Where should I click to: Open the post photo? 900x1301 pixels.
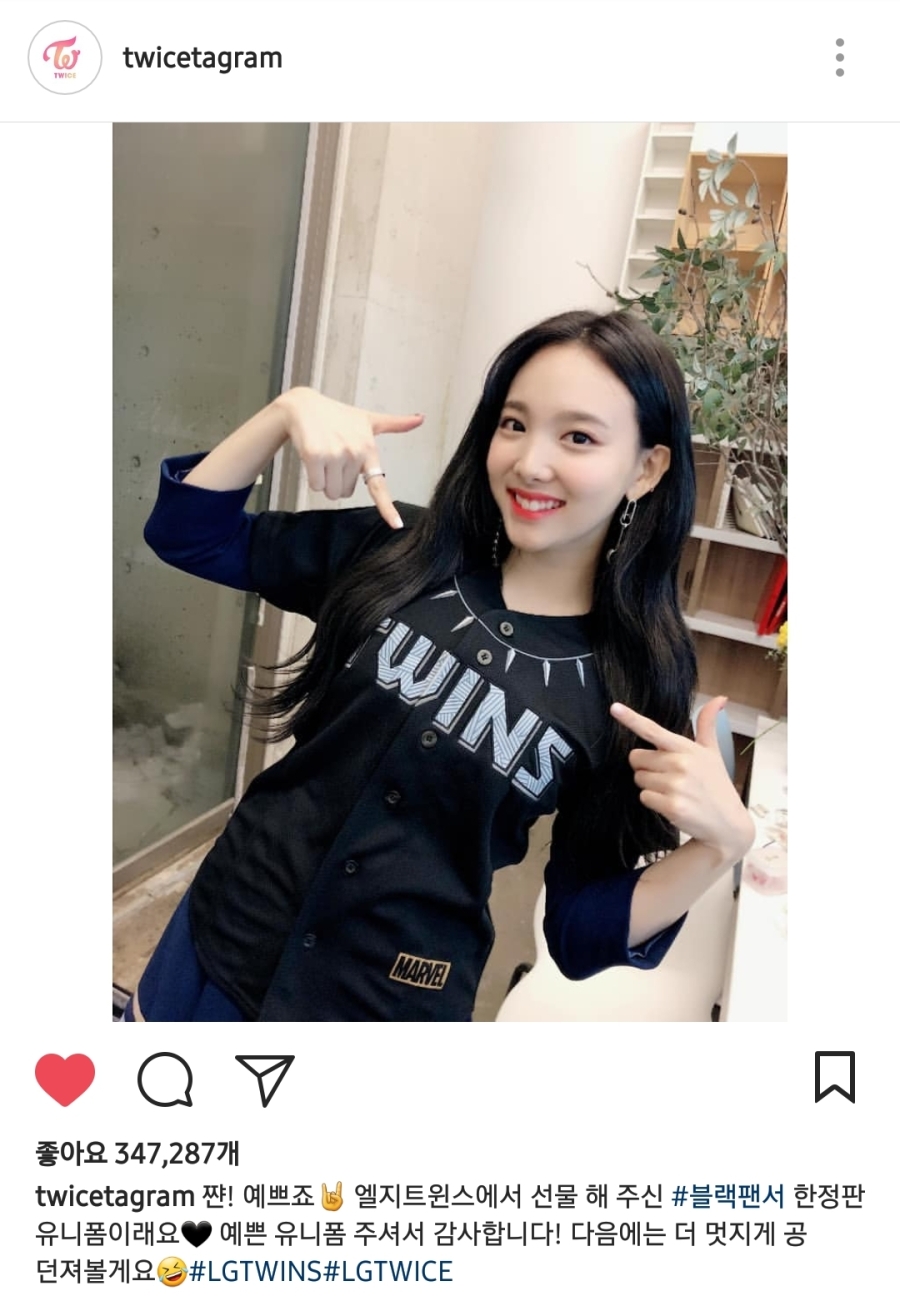pos(449,572)
